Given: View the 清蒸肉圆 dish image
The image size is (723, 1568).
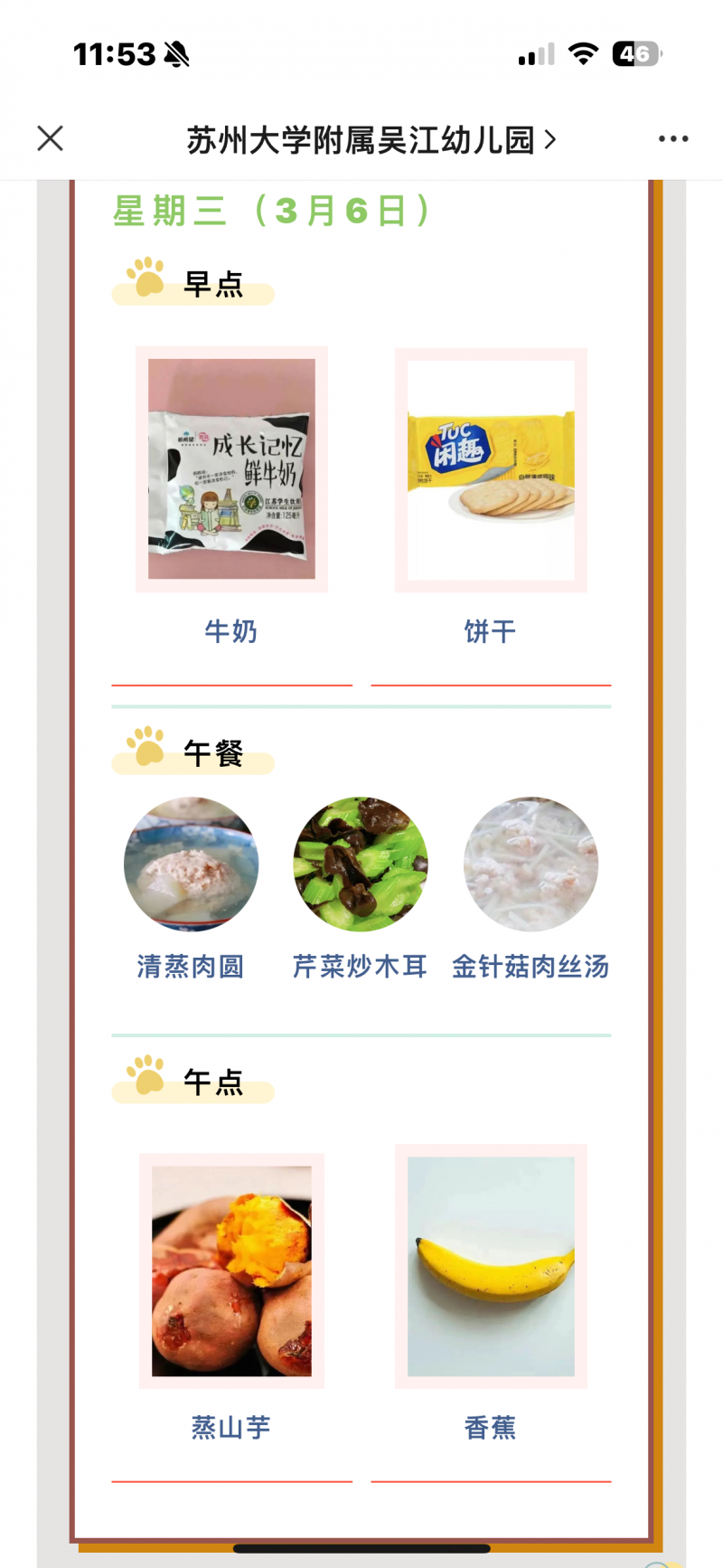Looking at the screenshot, I should [x=190, y=864].
